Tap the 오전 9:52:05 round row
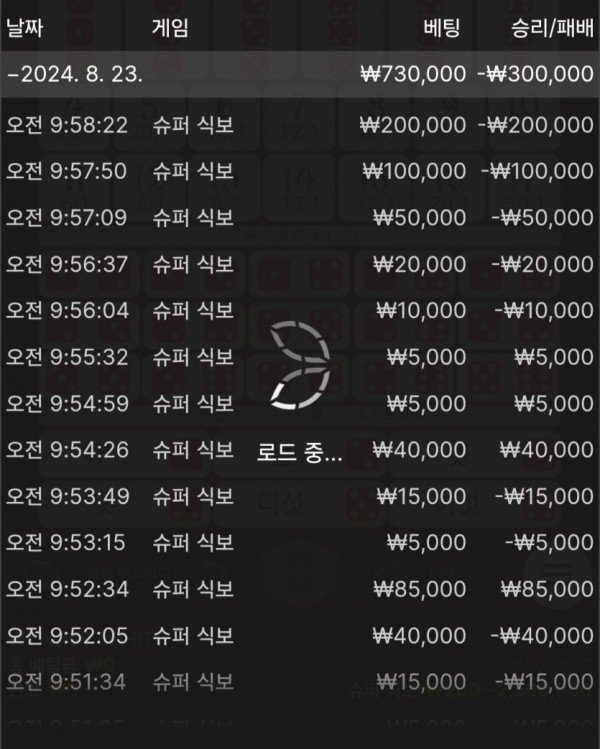Screen dimensions: 600x749 click(300, 636)
